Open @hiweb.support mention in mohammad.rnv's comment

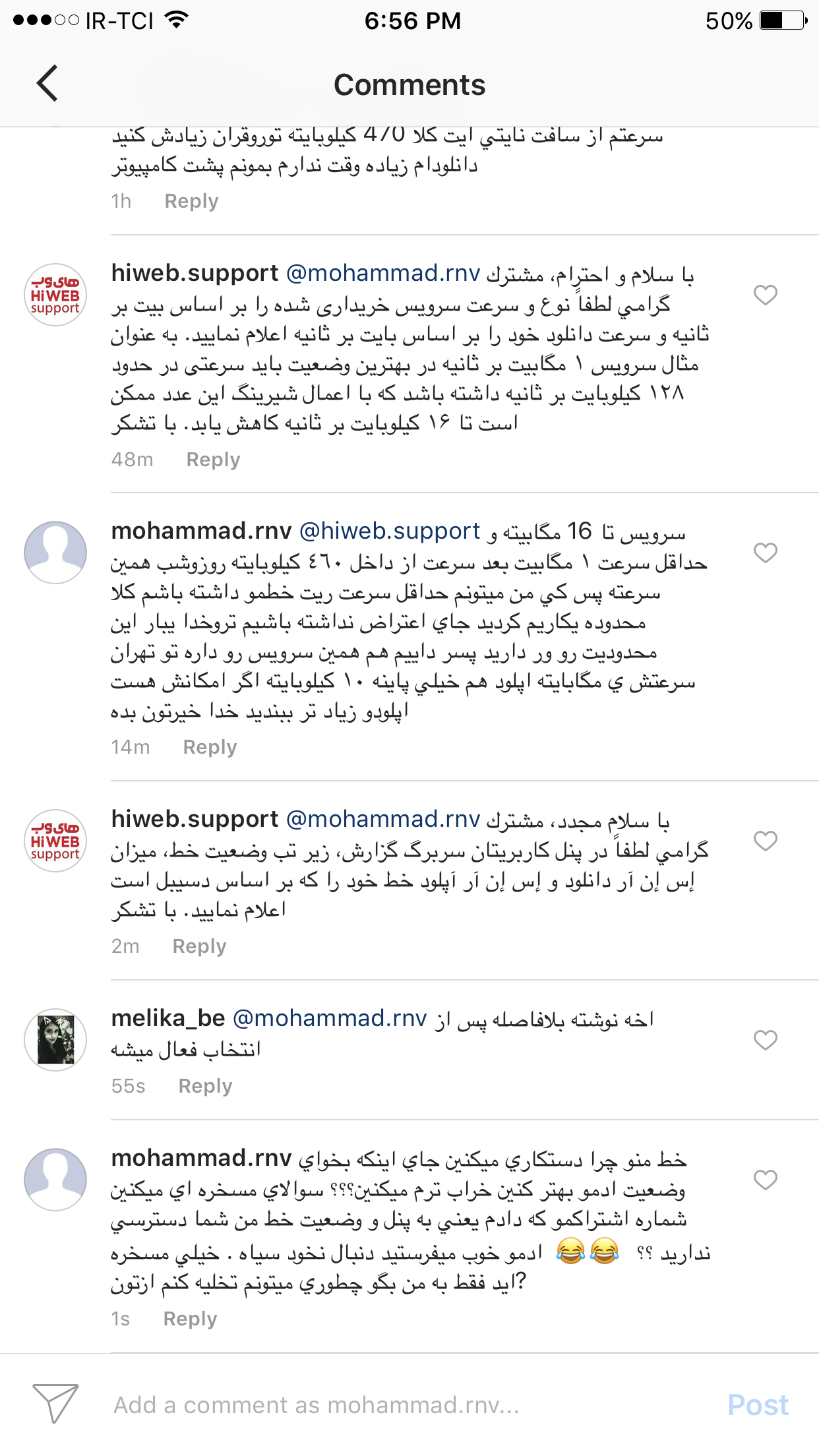click(389, 531)
